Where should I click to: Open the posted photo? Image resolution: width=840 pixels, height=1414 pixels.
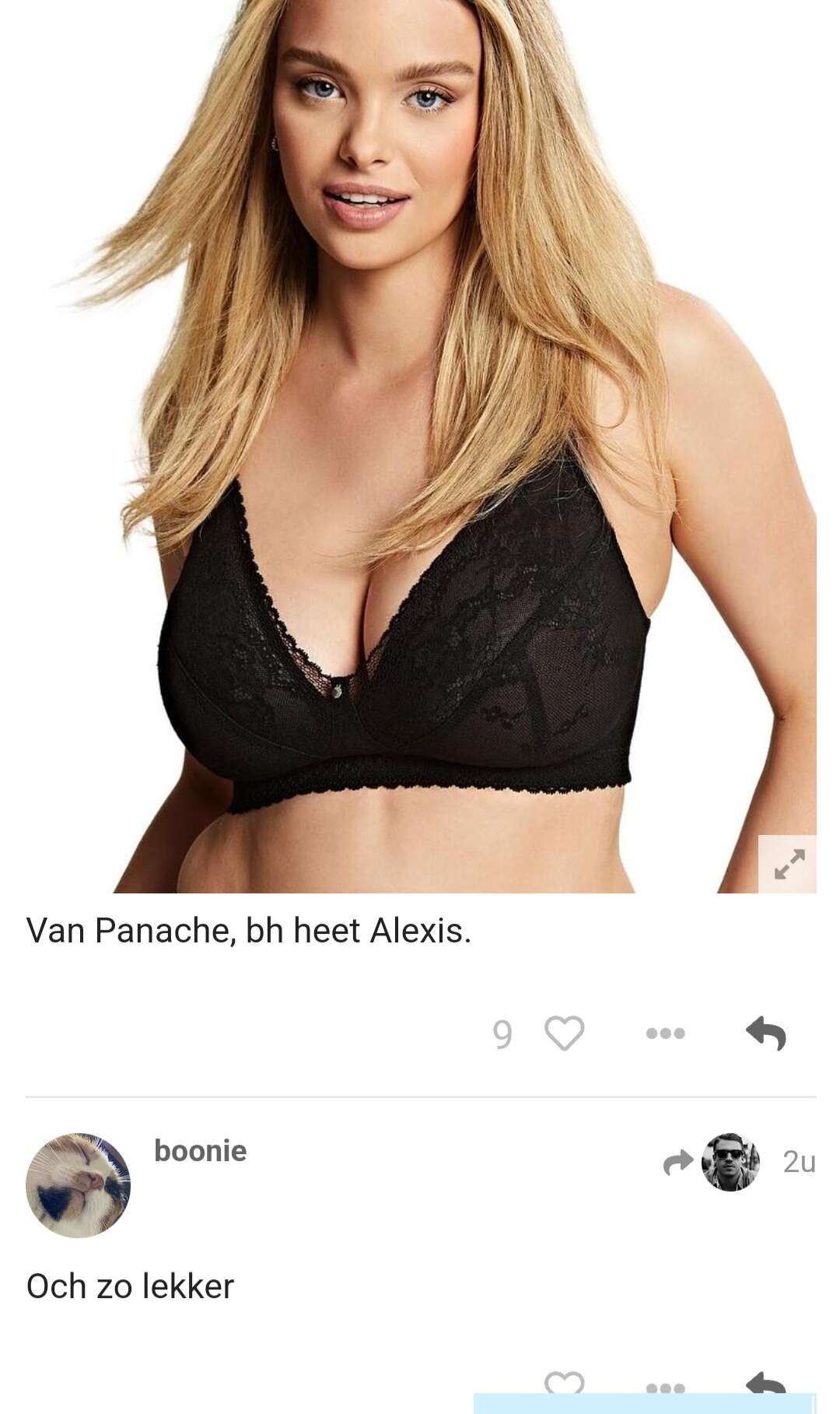(x=421, y=447)
